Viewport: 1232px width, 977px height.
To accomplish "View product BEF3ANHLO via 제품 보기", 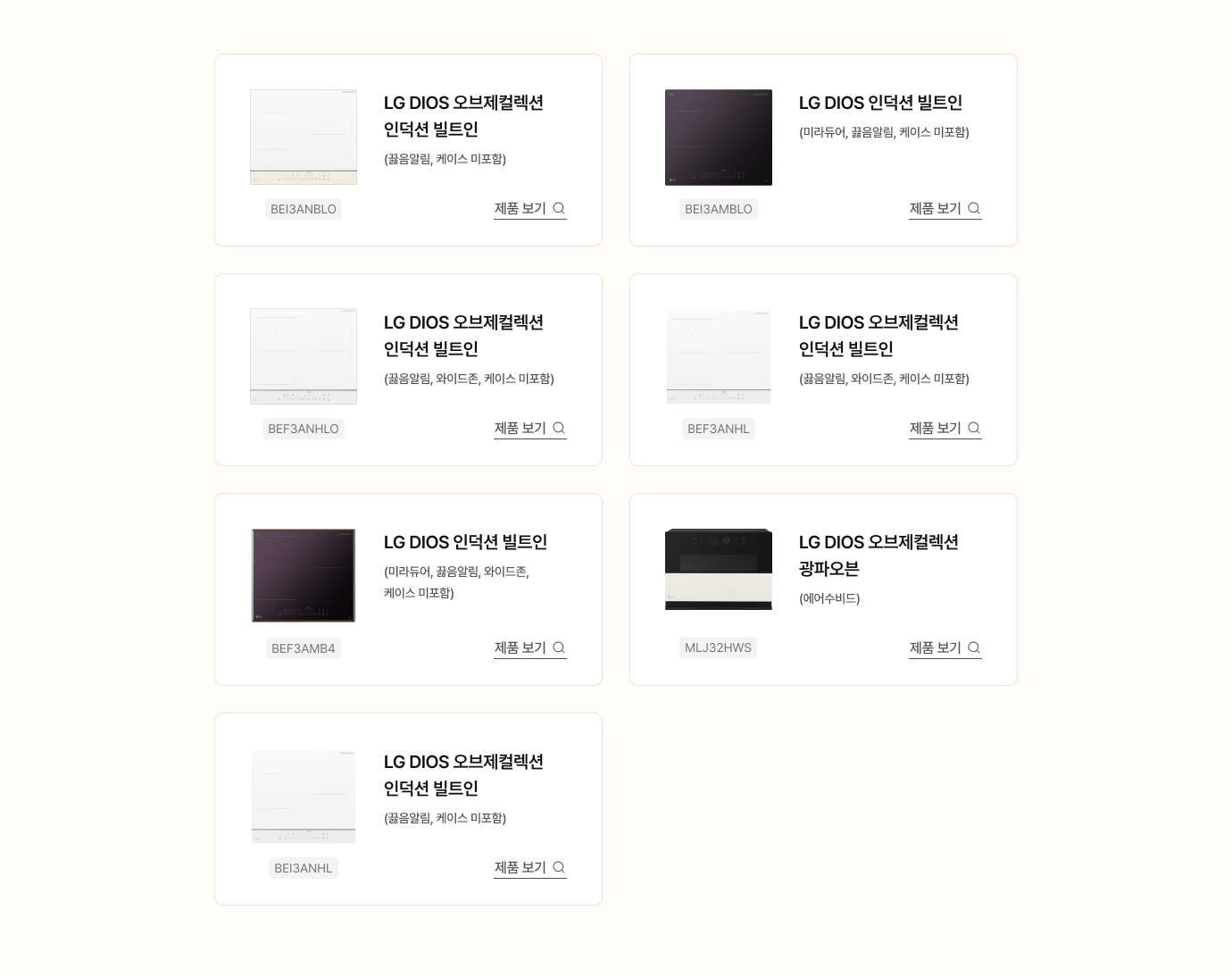I will pos(529,428).
